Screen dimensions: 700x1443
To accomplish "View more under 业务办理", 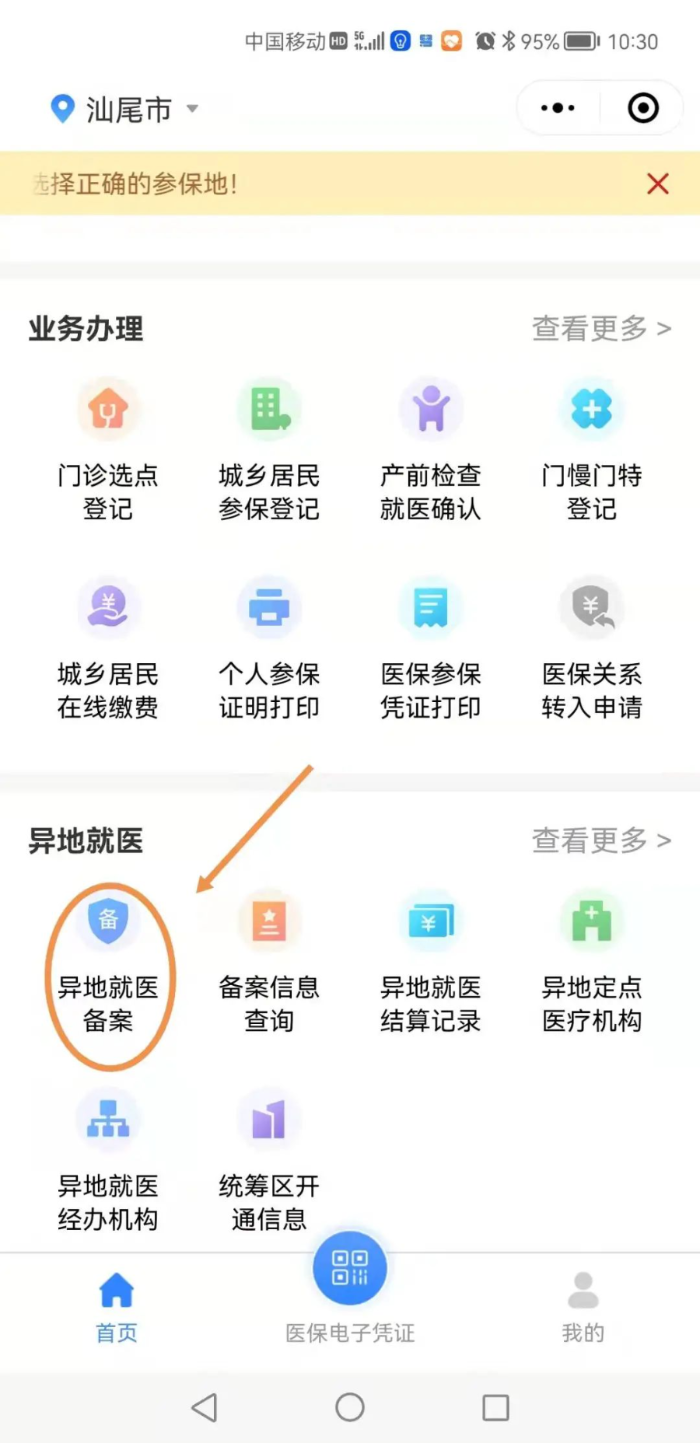I will tap(600, 328).
